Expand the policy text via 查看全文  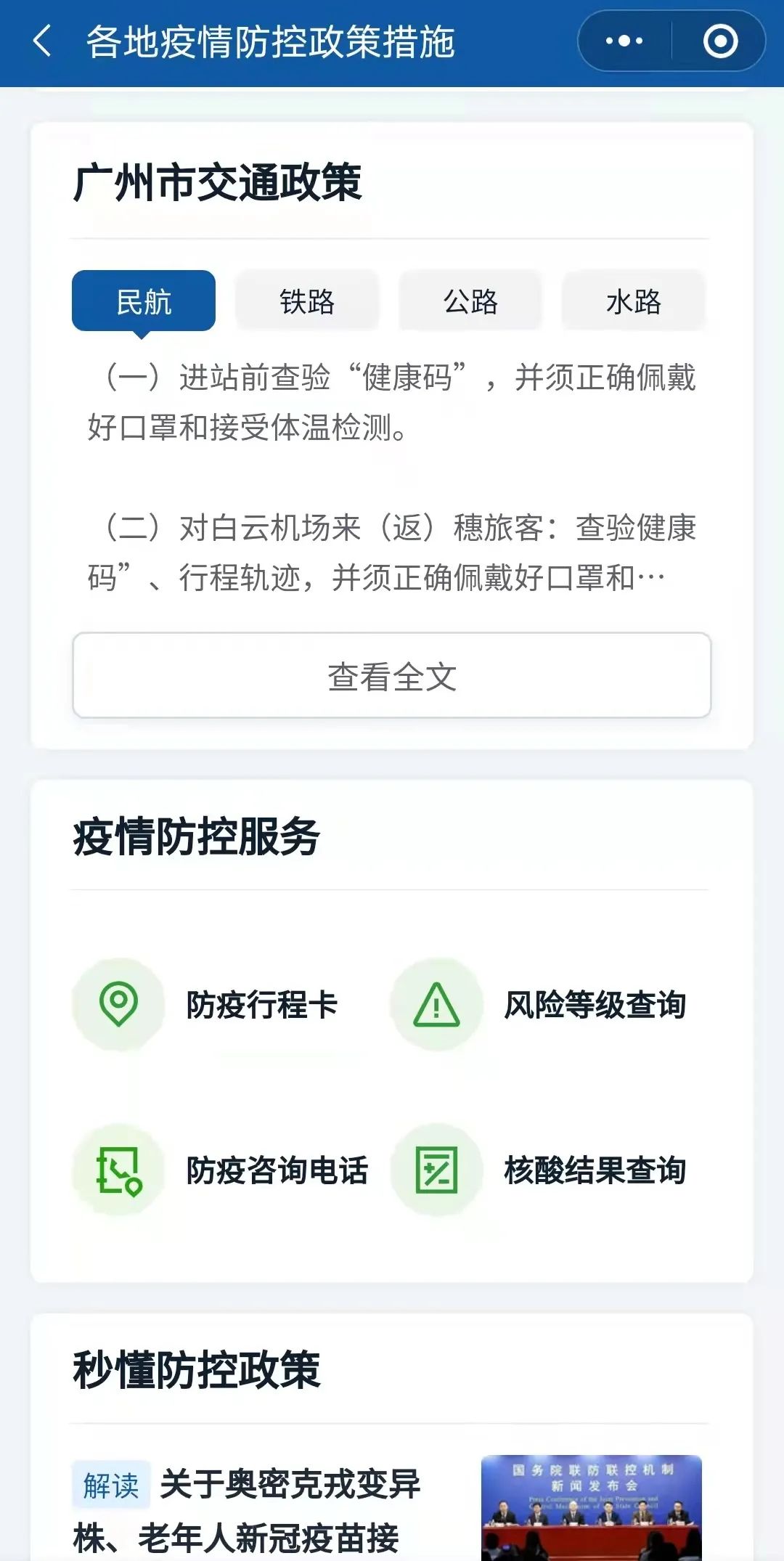point(392,675)
